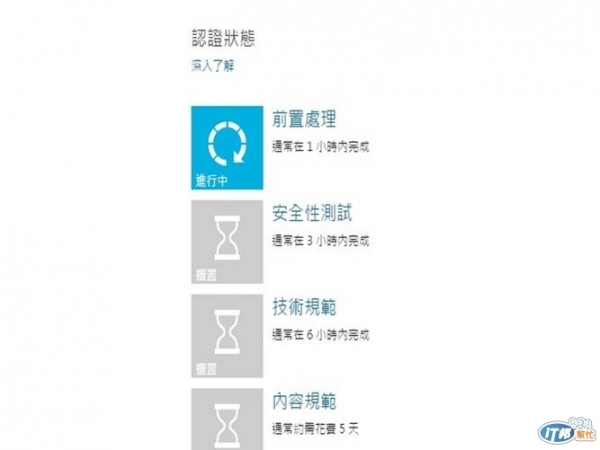This screenshot has height=450, width=600.
Task: Open the 技術規範 step
Action: click(226, 335)
